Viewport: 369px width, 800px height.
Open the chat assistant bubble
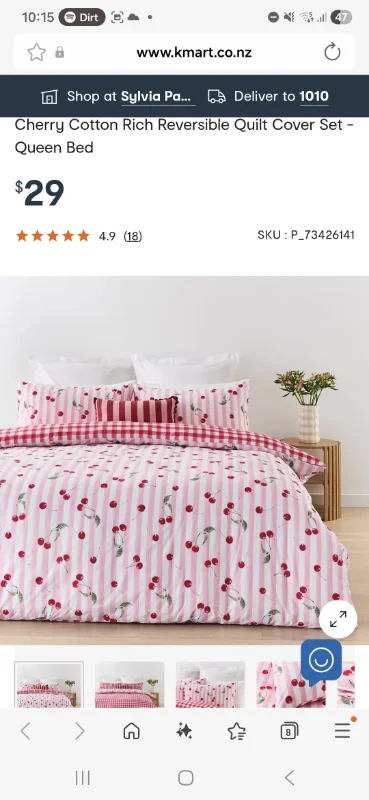(321, 661)
